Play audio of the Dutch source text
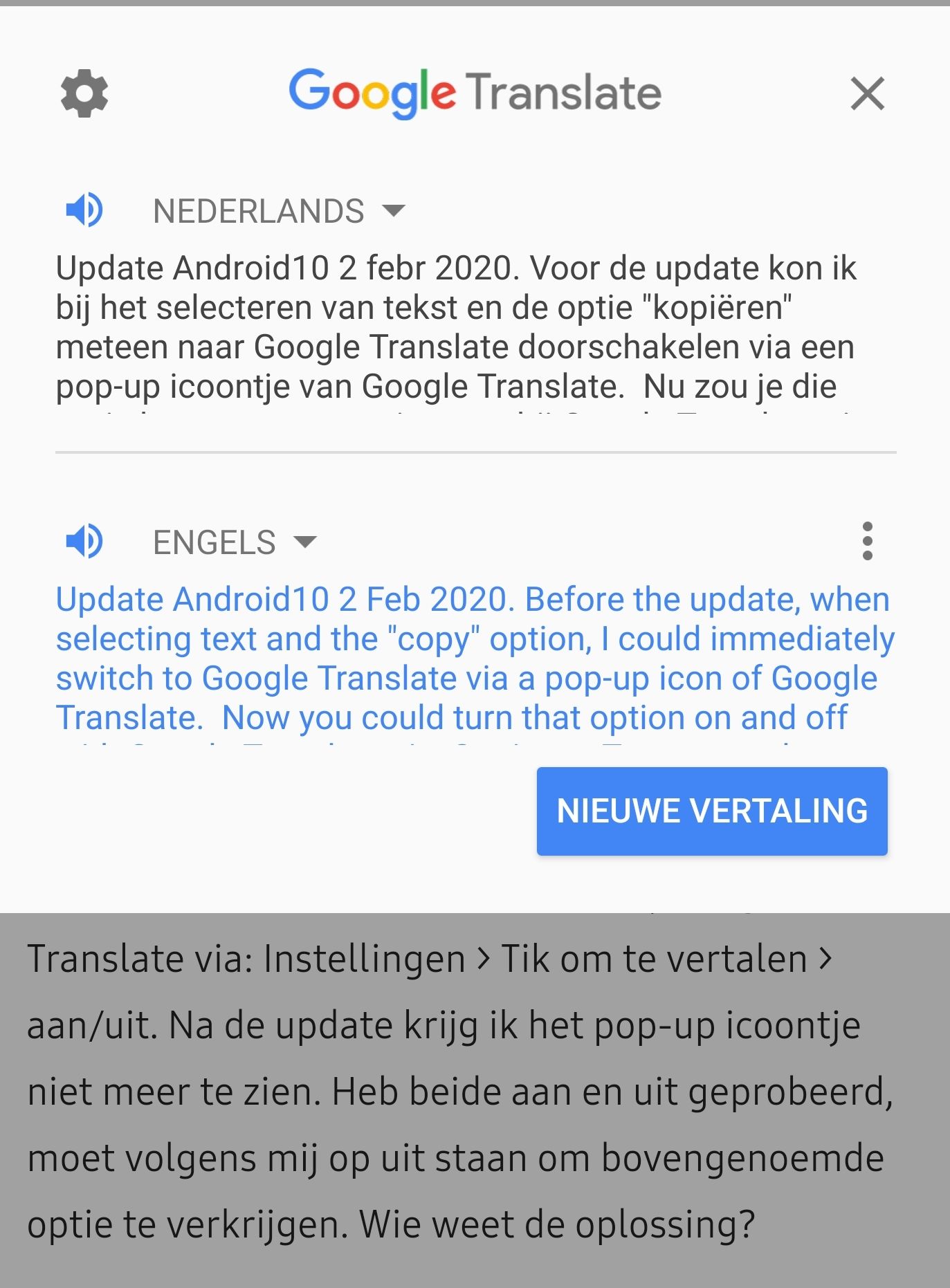This screenshot has width=950, height=1288. [84, 210]
